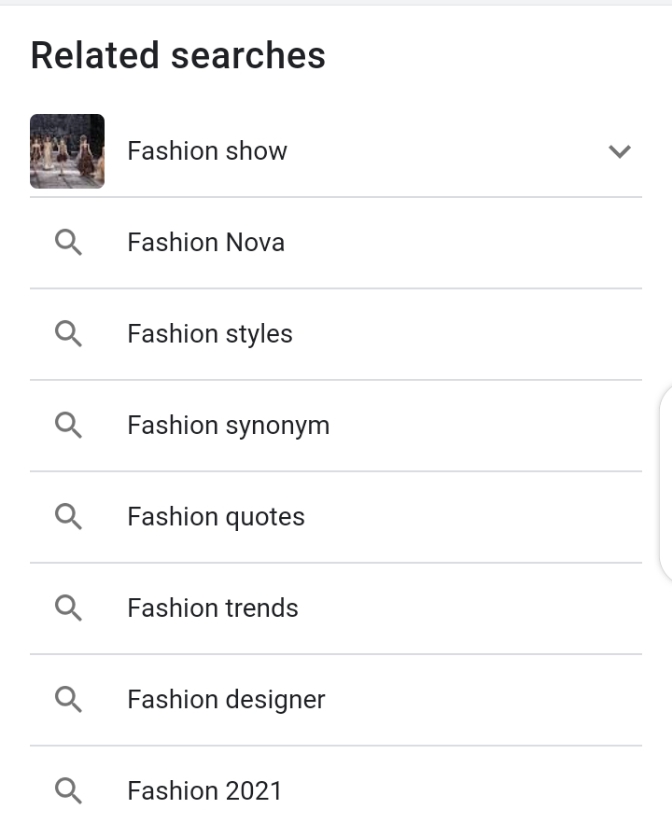The width and height of the screenshot is (672, 827).
Task: Open the Fashion designer related search
Action: pos(226,700)
